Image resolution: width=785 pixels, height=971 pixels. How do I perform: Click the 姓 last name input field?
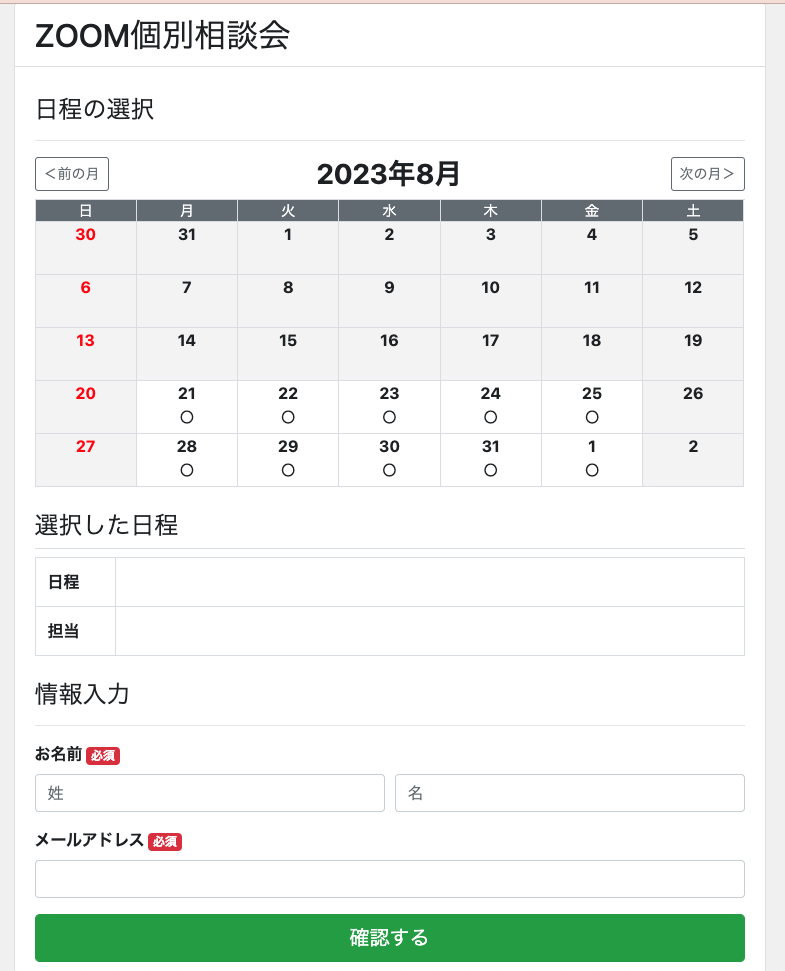point(209,793)
